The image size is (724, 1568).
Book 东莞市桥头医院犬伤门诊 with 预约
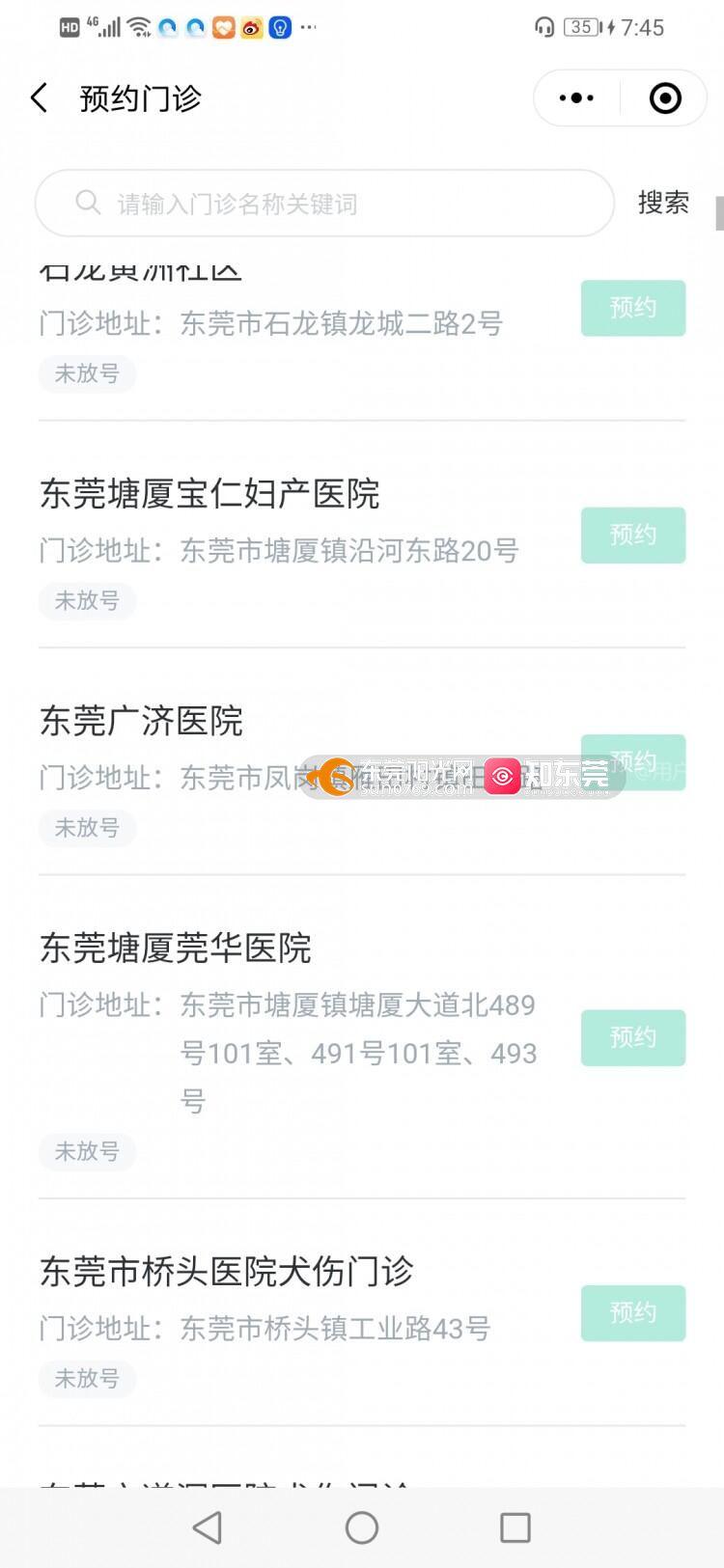tap(633, 1313)
